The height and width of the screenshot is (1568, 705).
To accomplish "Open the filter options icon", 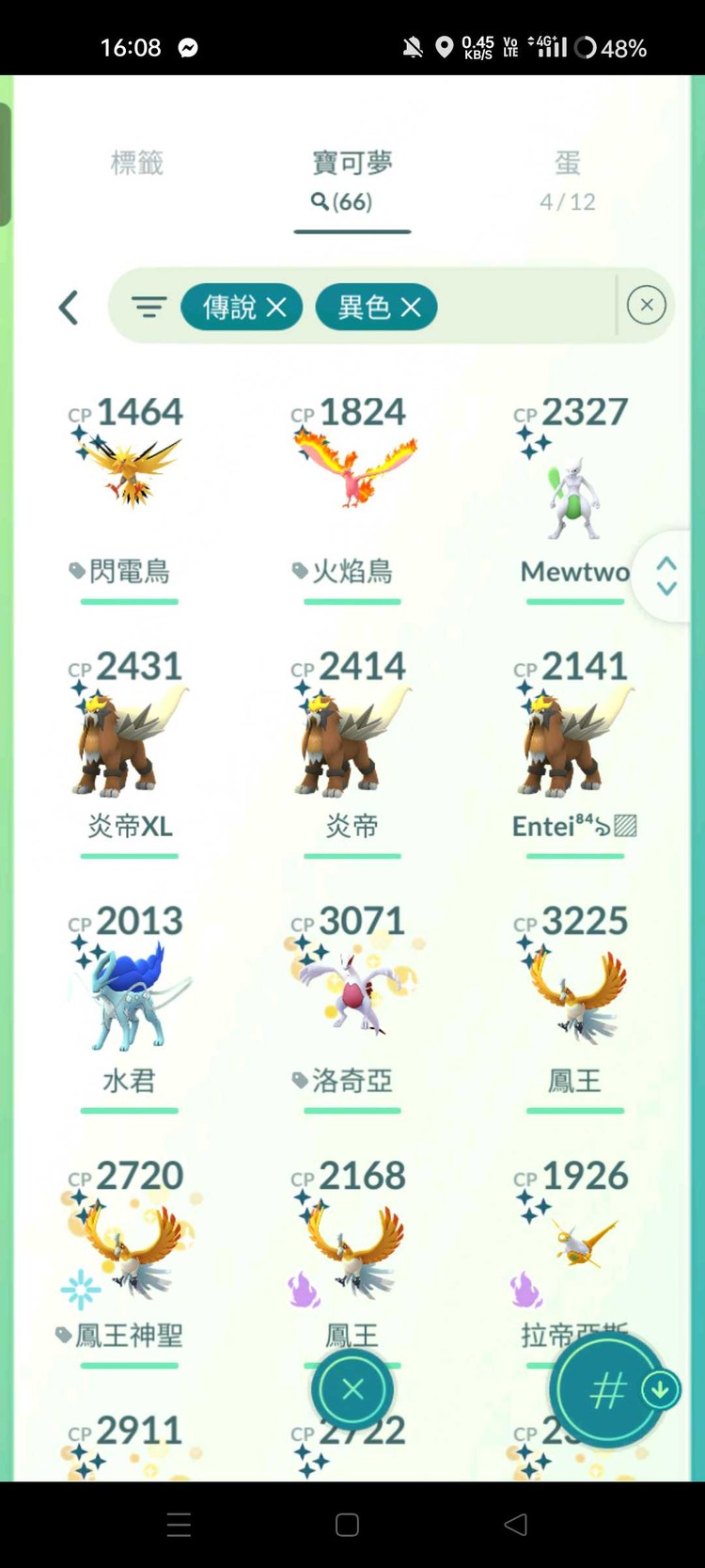I will (x=149, y=307).
